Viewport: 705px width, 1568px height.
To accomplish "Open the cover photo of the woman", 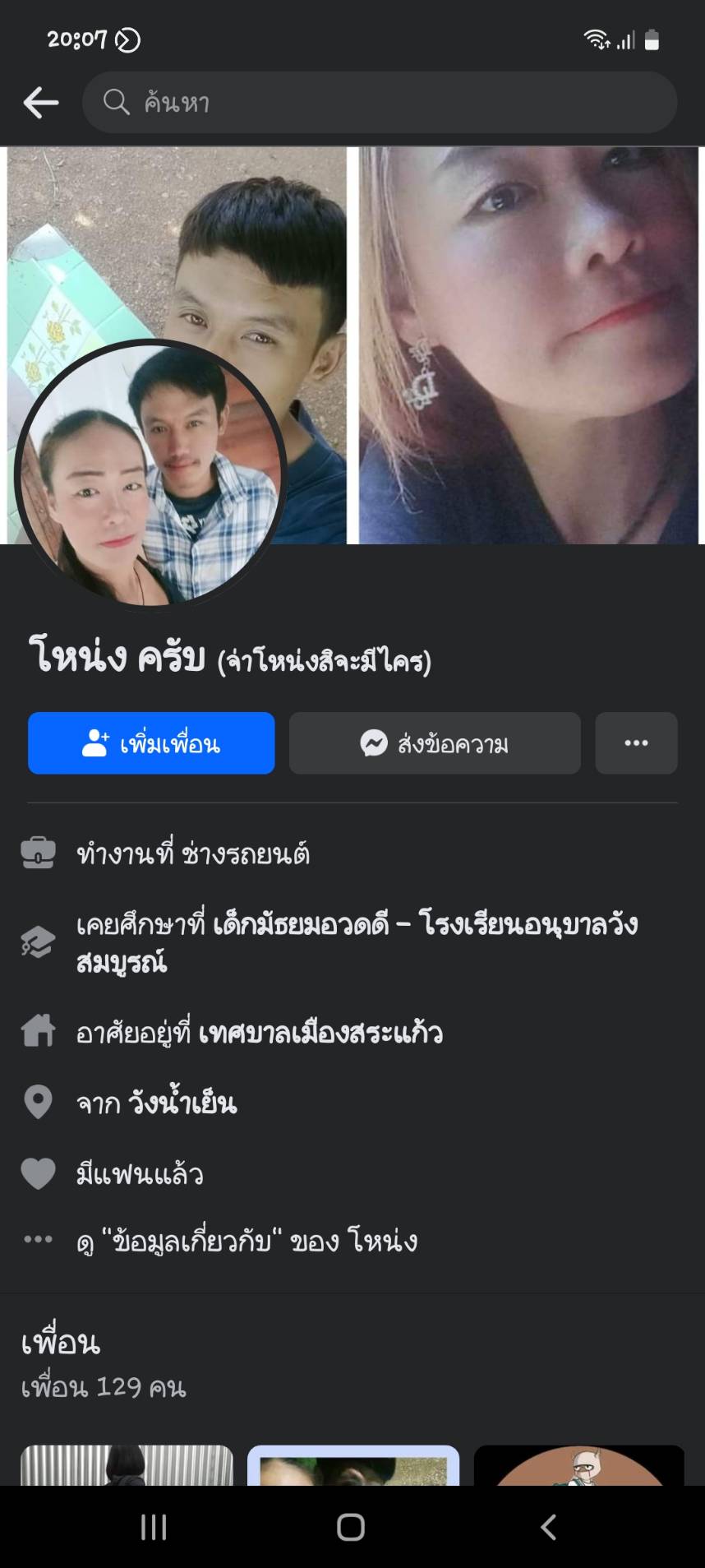I will click(528, 345).
